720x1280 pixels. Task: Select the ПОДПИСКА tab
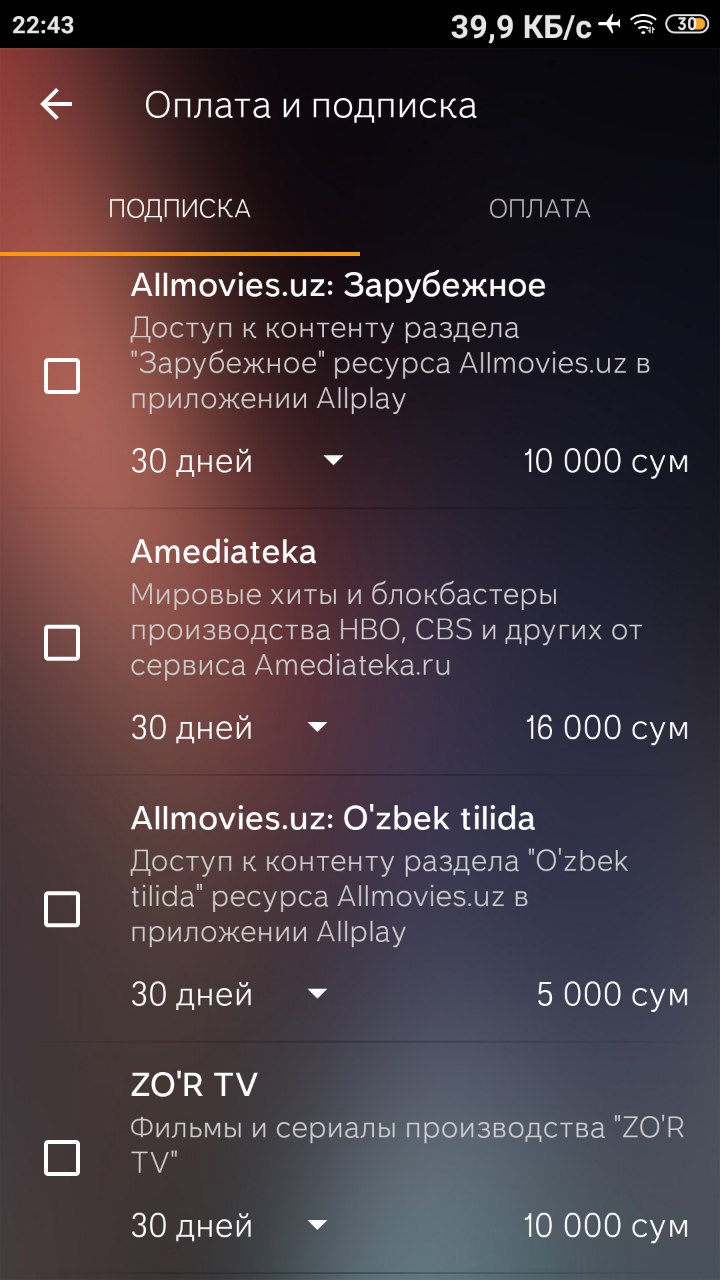point(180,209)
